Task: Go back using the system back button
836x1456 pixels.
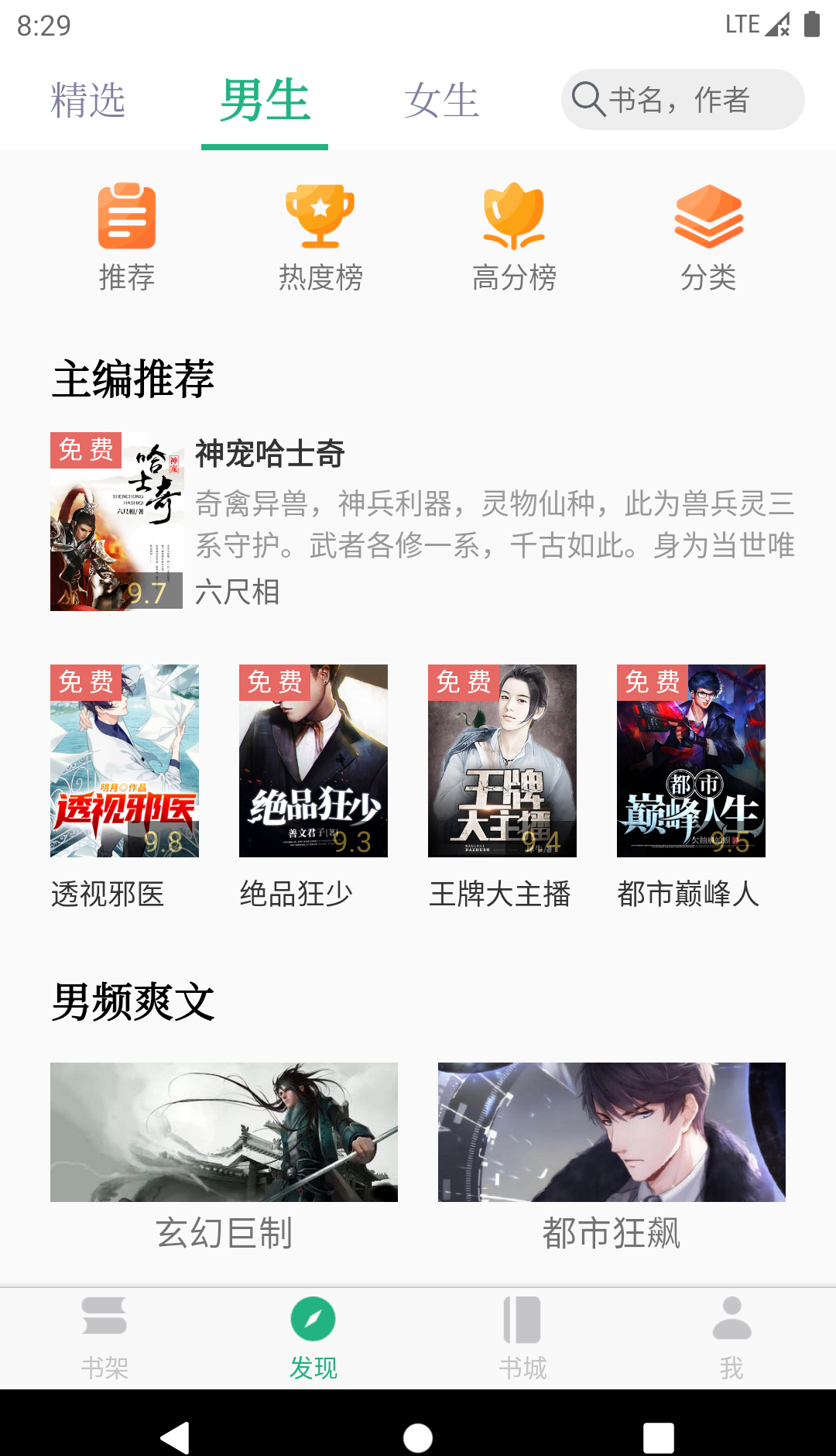Action: [x=176, y=1437]
